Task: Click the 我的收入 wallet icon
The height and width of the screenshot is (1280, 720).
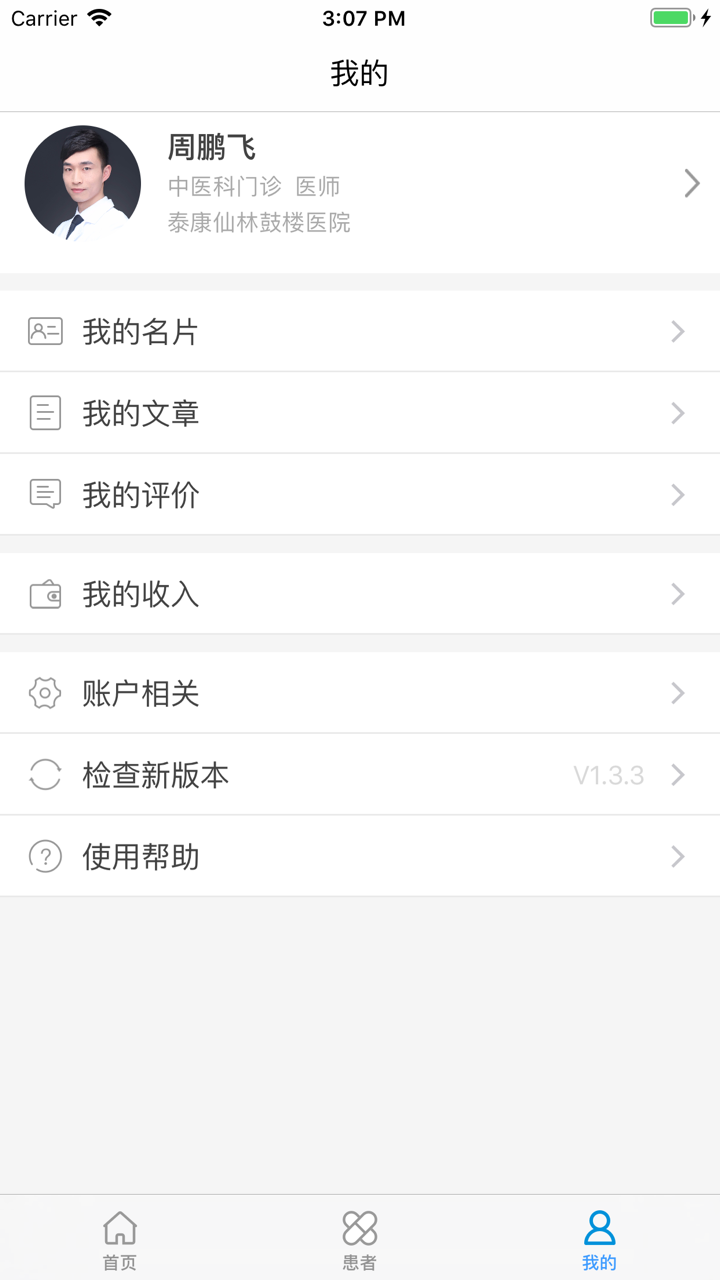Action: pyautogui.click(x=44, y=593)
